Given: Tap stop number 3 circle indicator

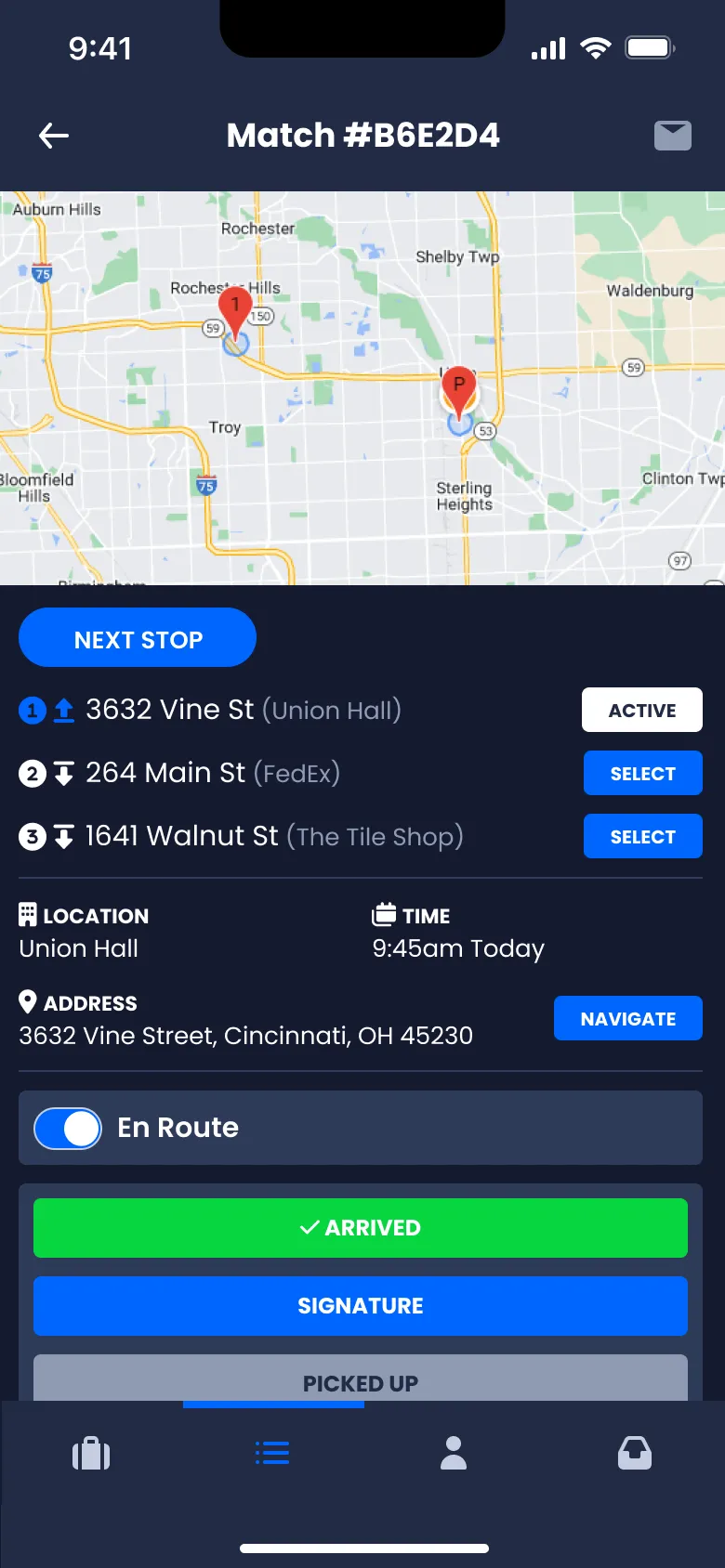Looking at the screenshot, I should point(32,836).
